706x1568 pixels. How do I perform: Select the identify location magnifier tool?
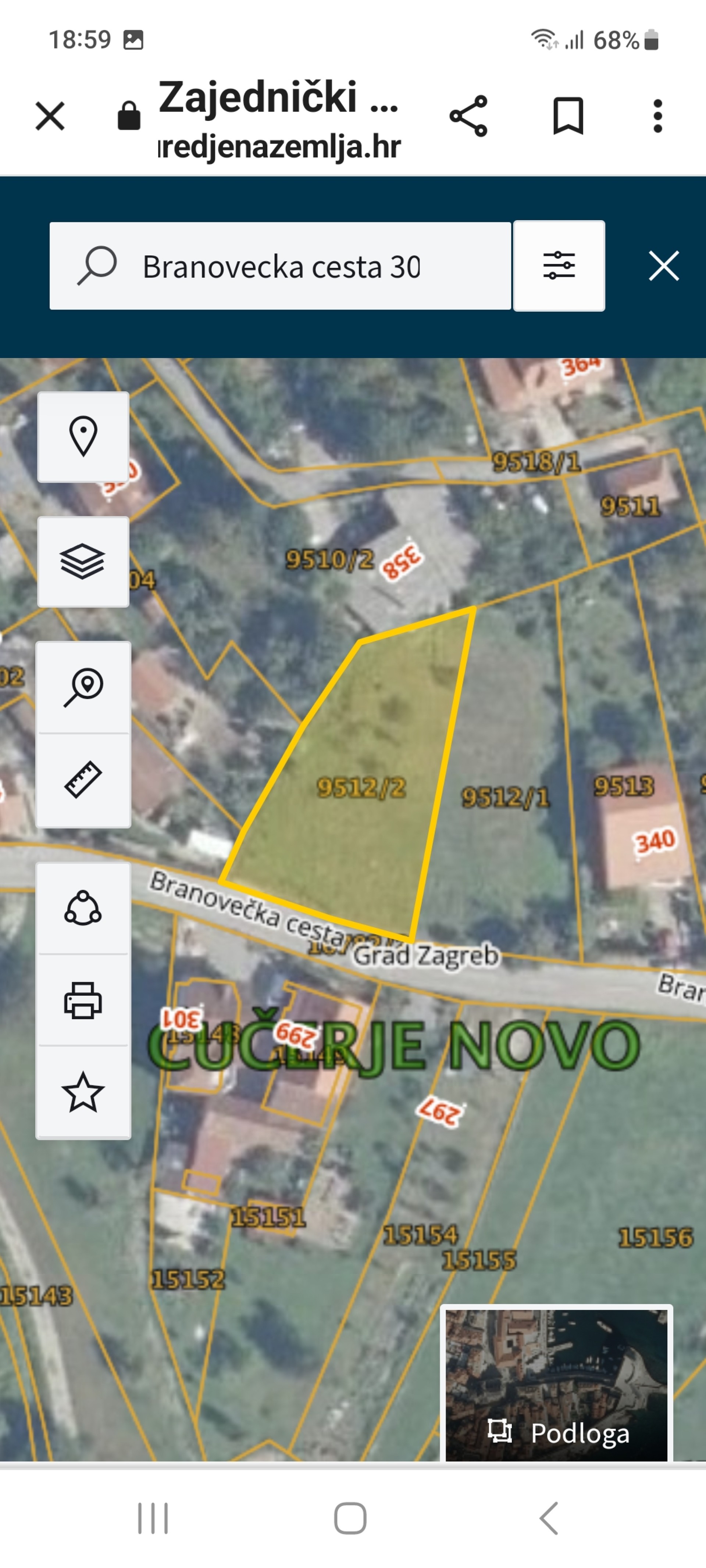click(83, 688)
